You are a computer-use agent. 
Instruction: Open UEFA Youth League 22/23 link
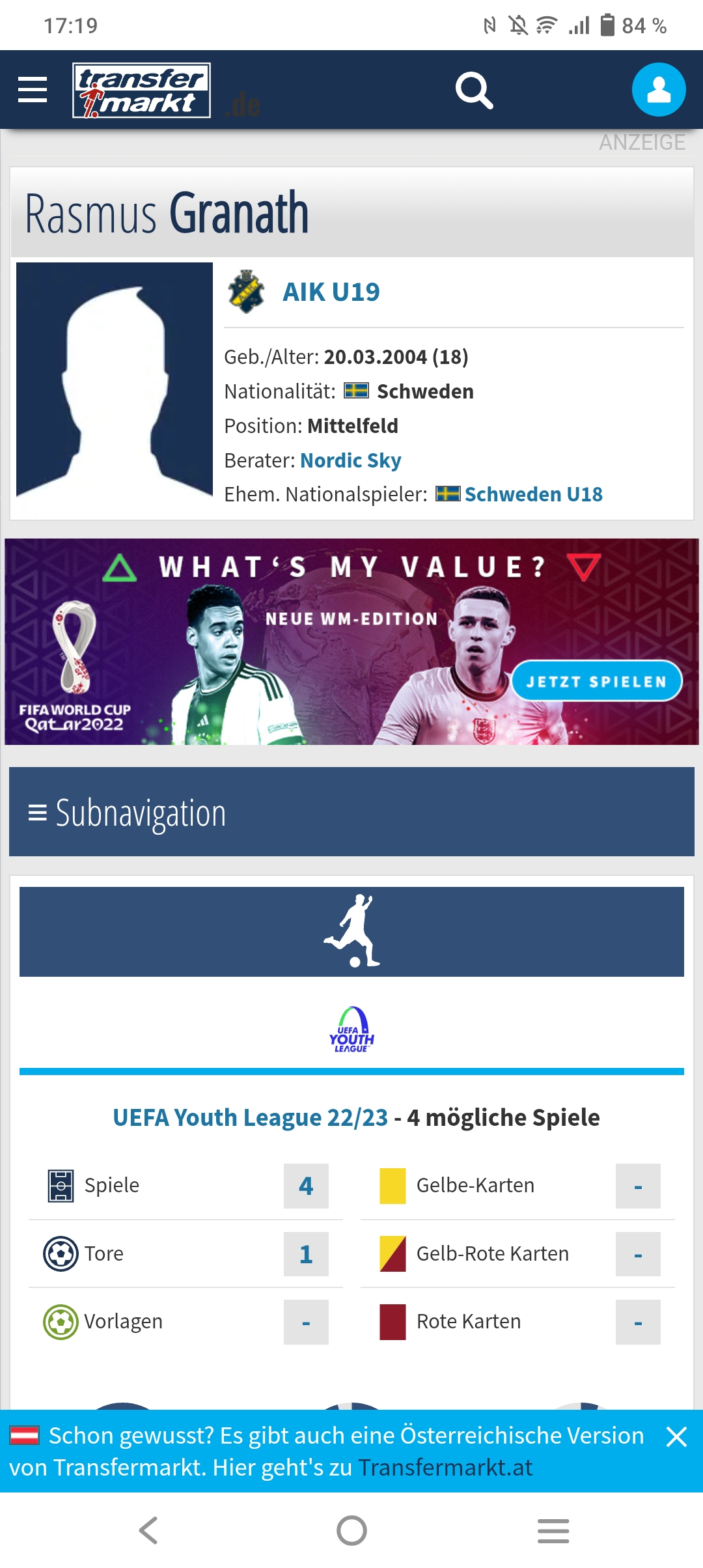tap(250, 1117)
